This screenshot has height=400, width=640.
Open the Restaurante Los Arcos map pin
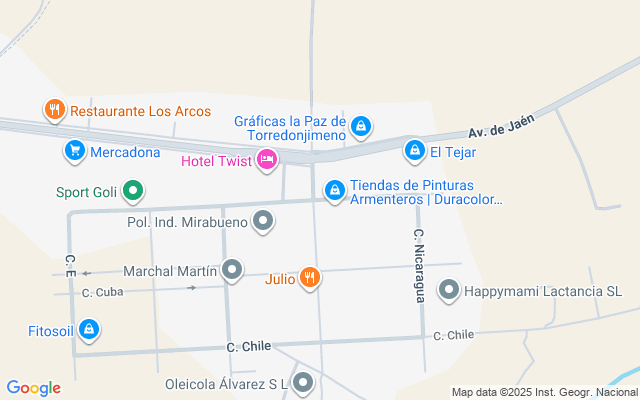click(x=55, y=110)
